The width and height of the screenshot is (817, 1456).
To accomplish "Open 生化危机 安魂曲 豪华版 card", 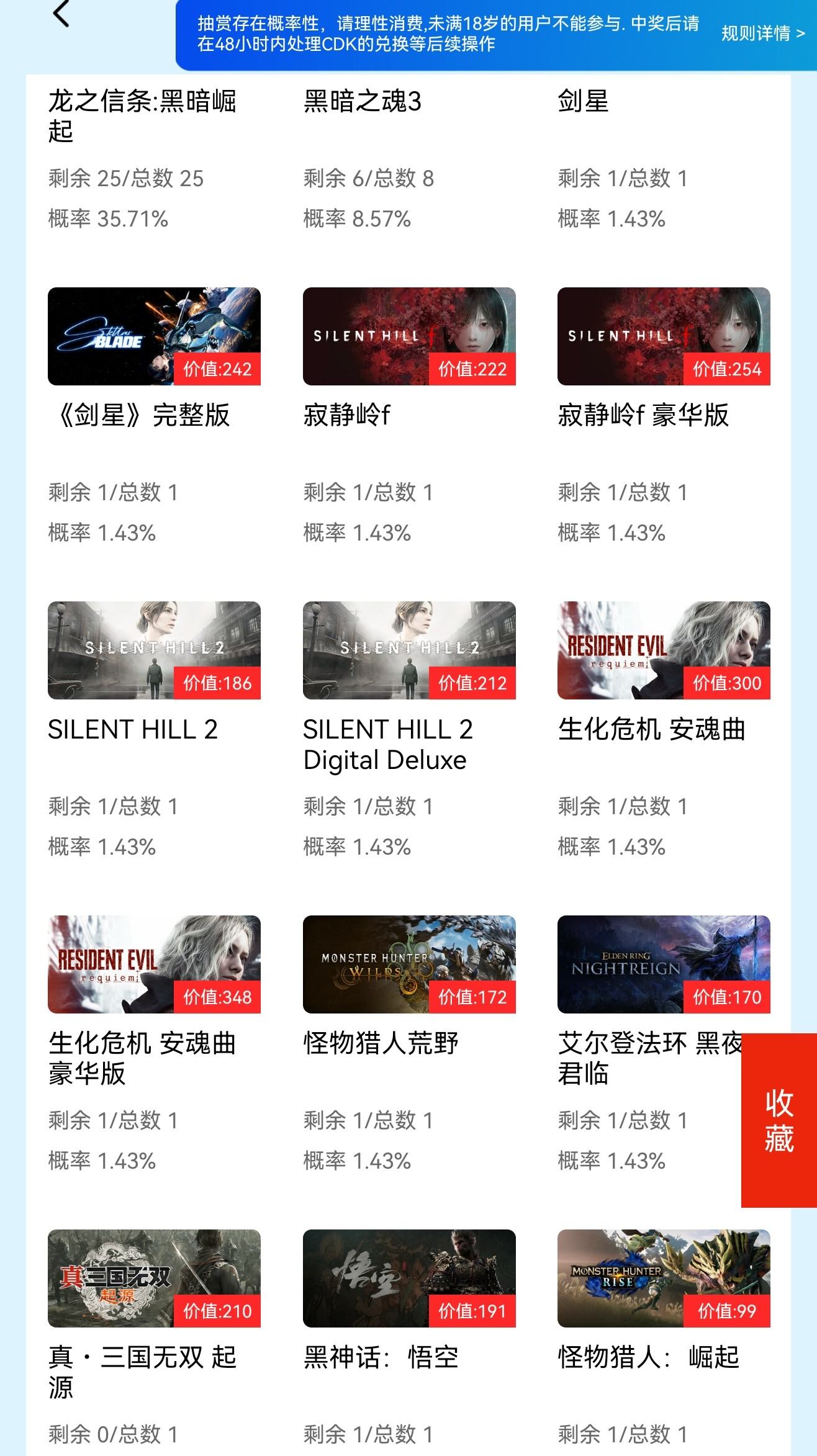I will click(x=154, y=964).
